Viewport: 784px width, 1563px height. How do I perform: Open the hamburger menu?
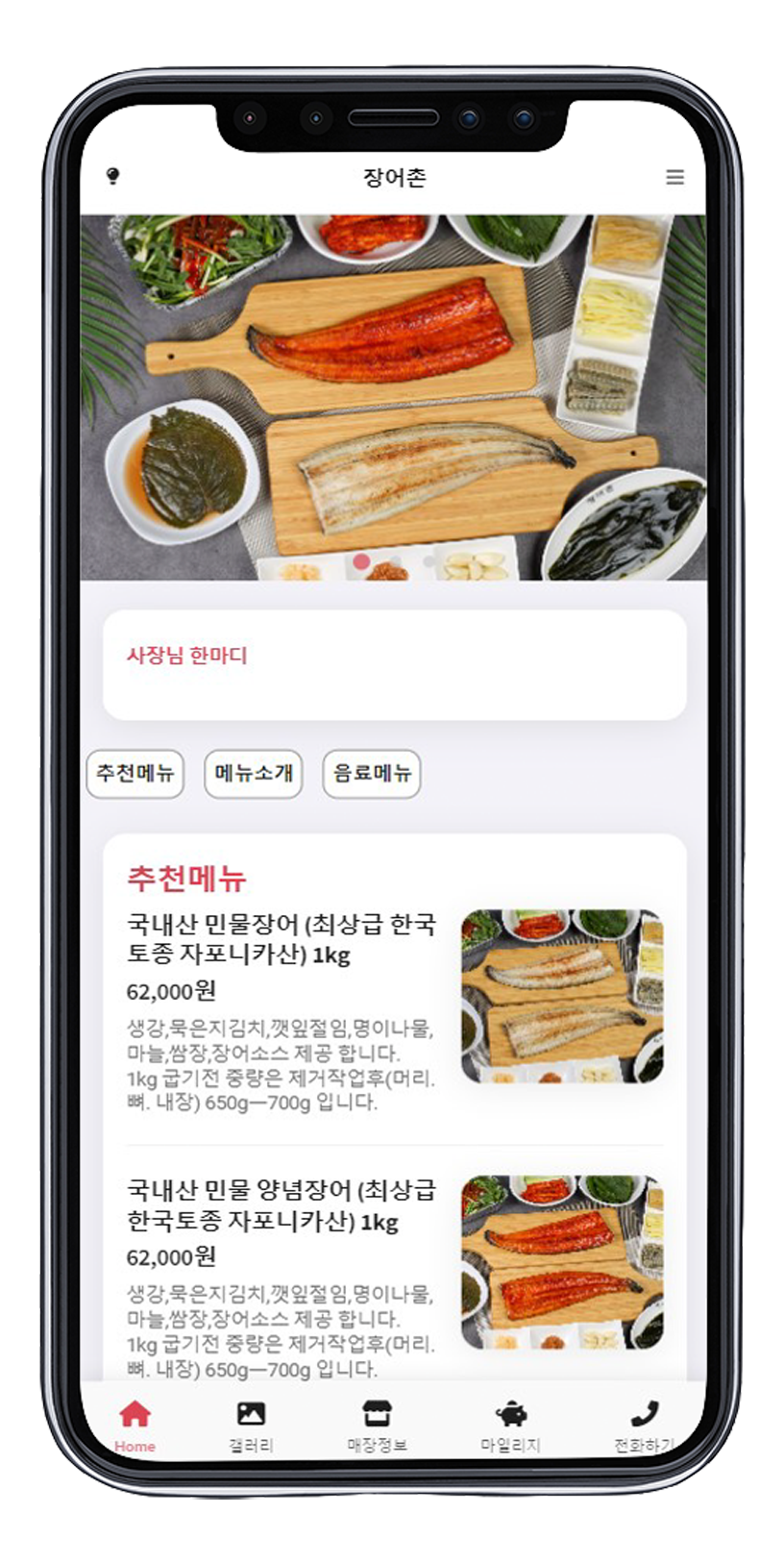coord(674,177)
